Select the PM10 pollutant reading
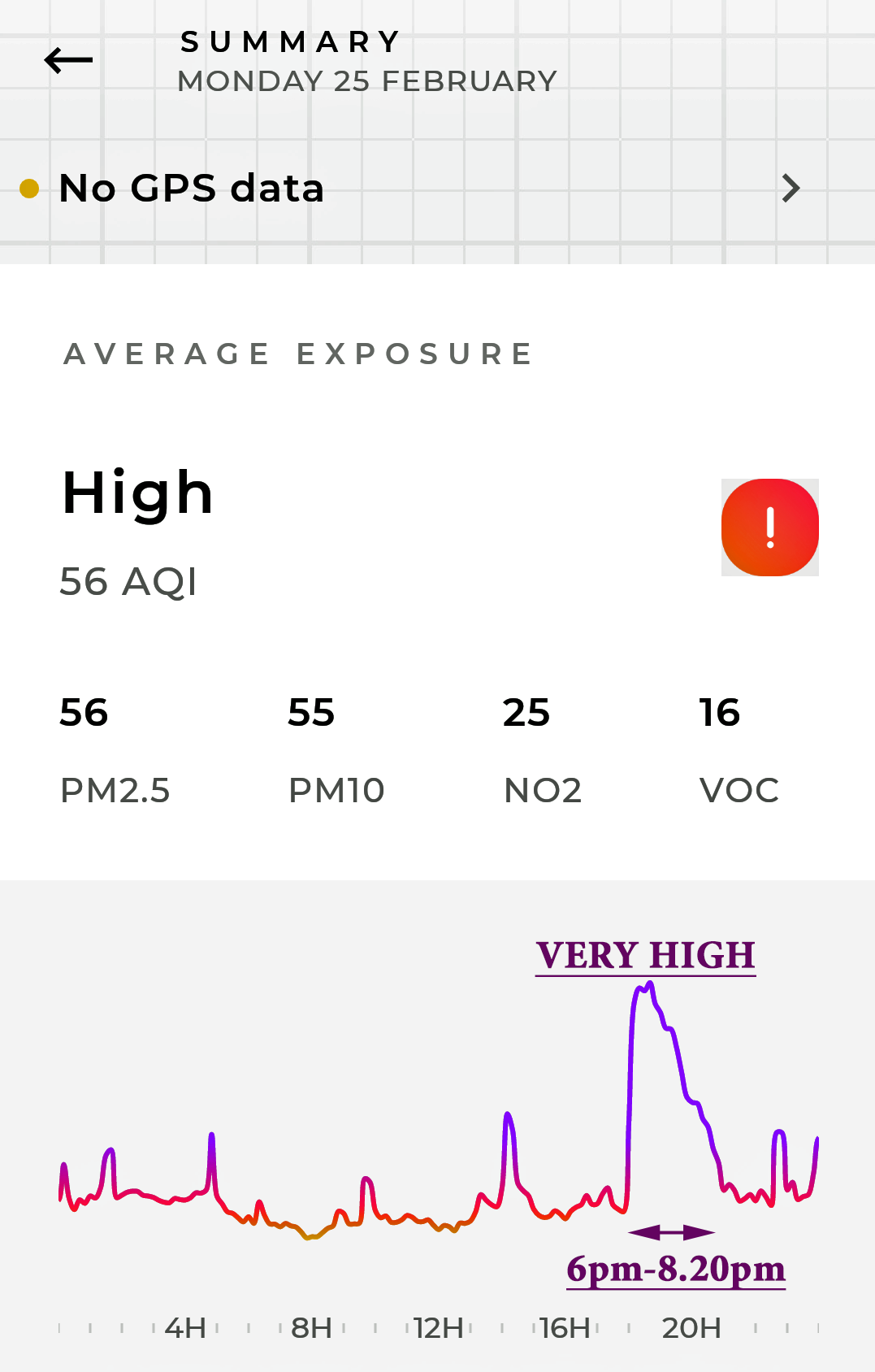 point(336,749)
